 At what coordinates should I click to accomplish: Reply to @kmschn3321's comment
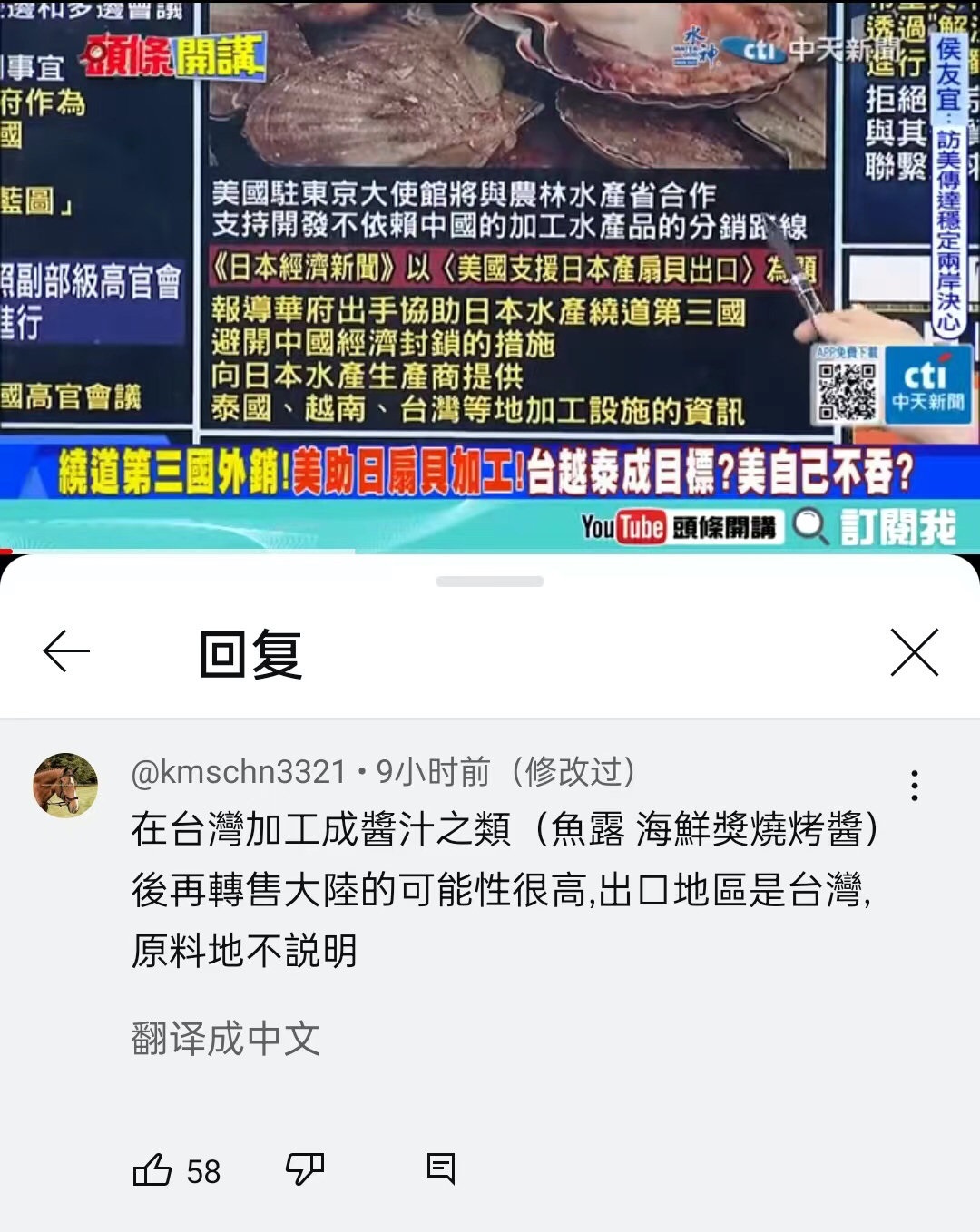(441, 1168)
